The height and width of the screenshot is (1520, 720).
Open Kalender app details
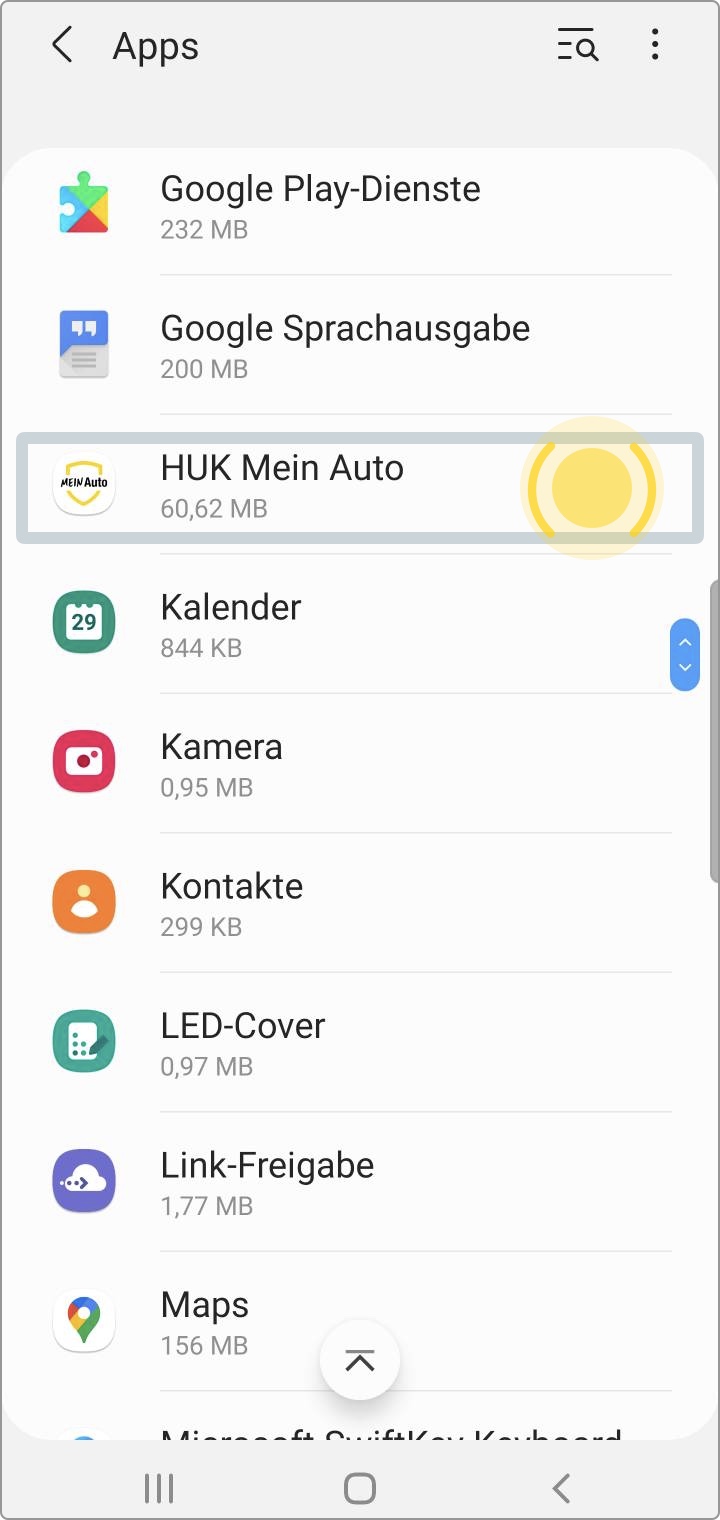coord(360,624)
